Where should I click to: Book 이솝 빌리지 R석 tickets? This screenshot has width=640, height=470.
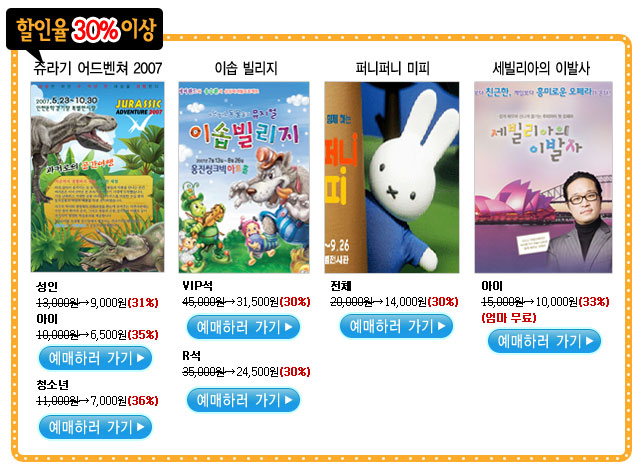coord(243,400)
